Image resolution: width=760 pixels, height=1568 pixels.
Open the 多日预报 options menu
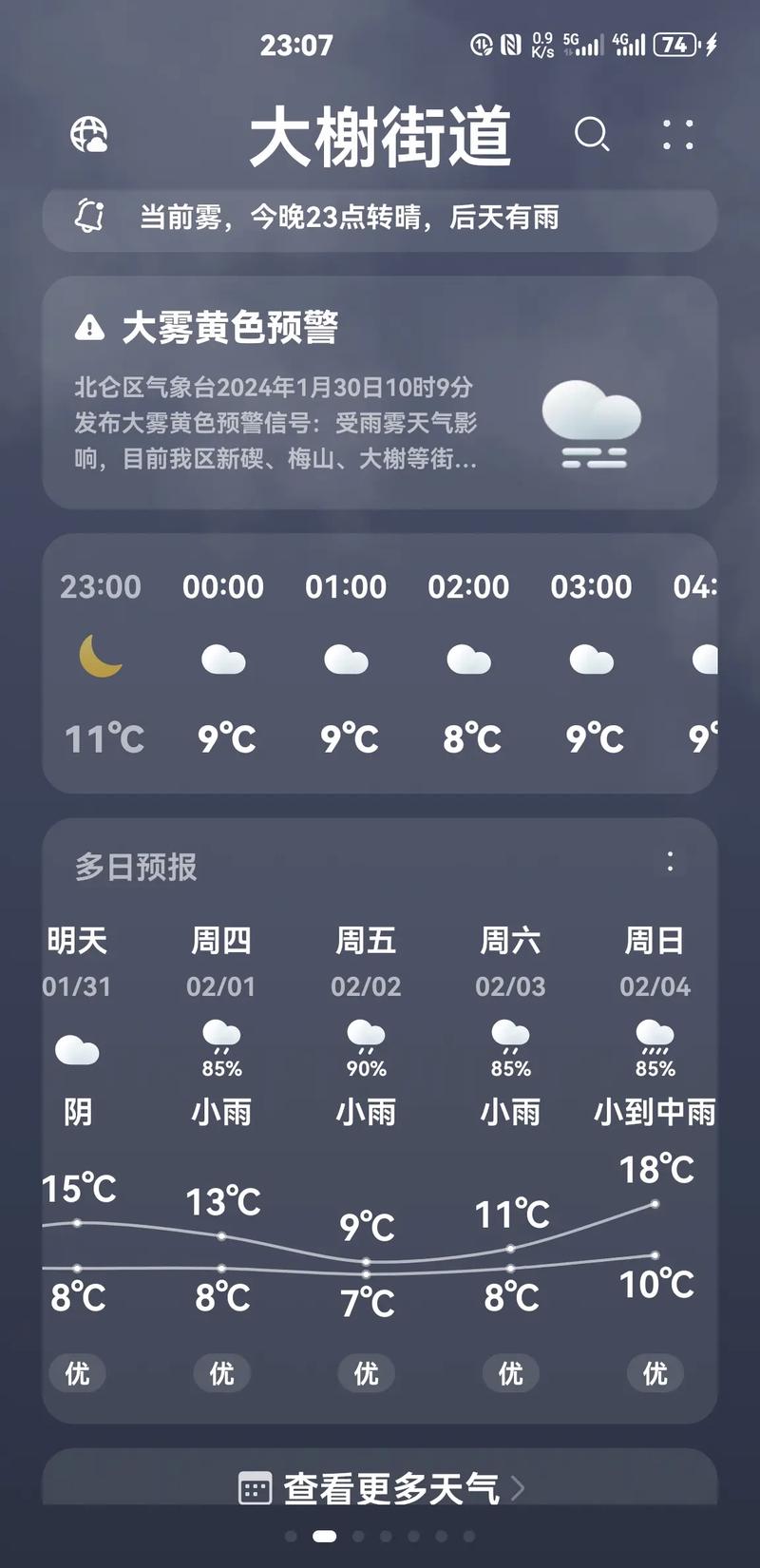671,863
